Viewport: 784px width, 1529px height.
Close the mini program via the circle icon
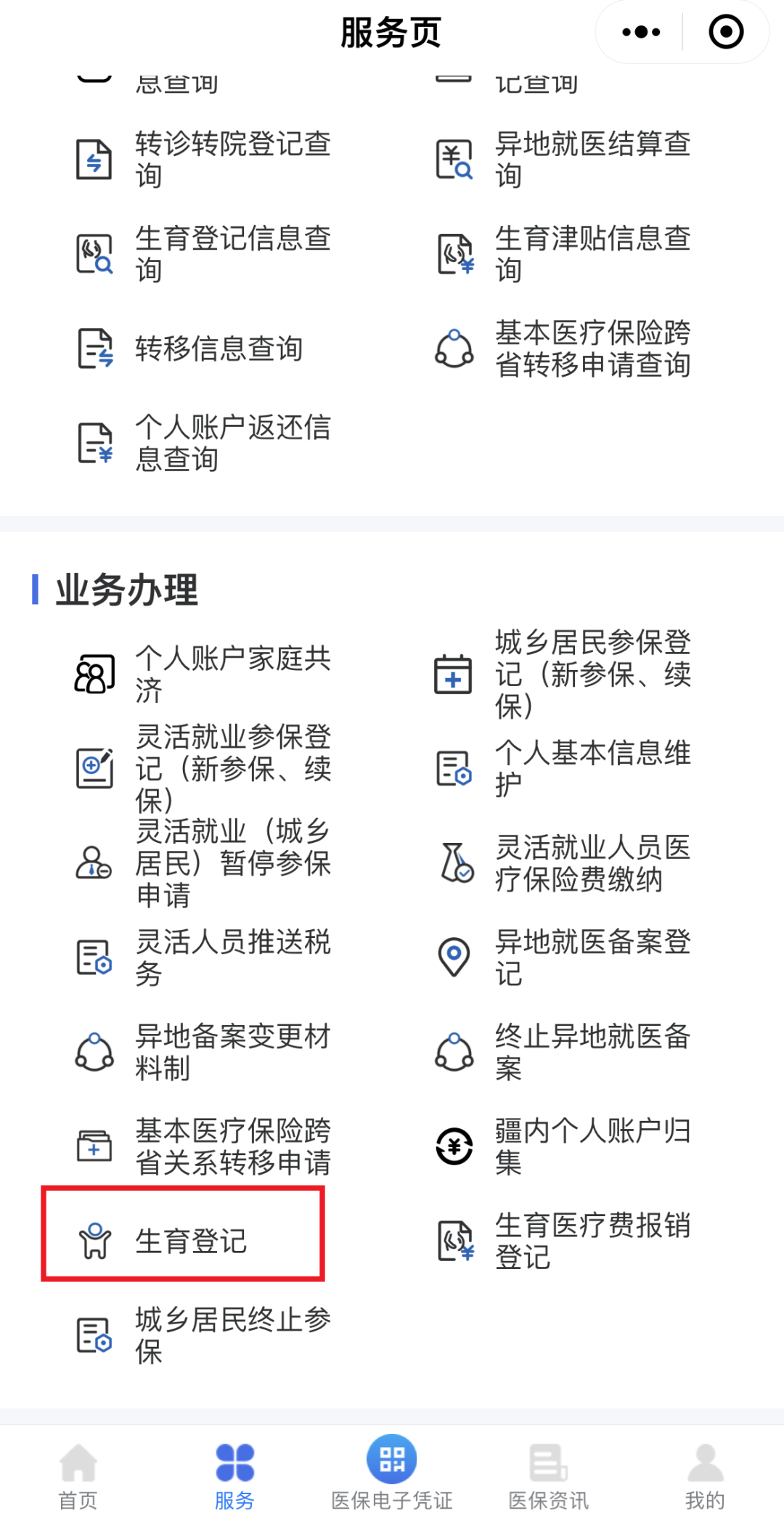tap(726, 33)
